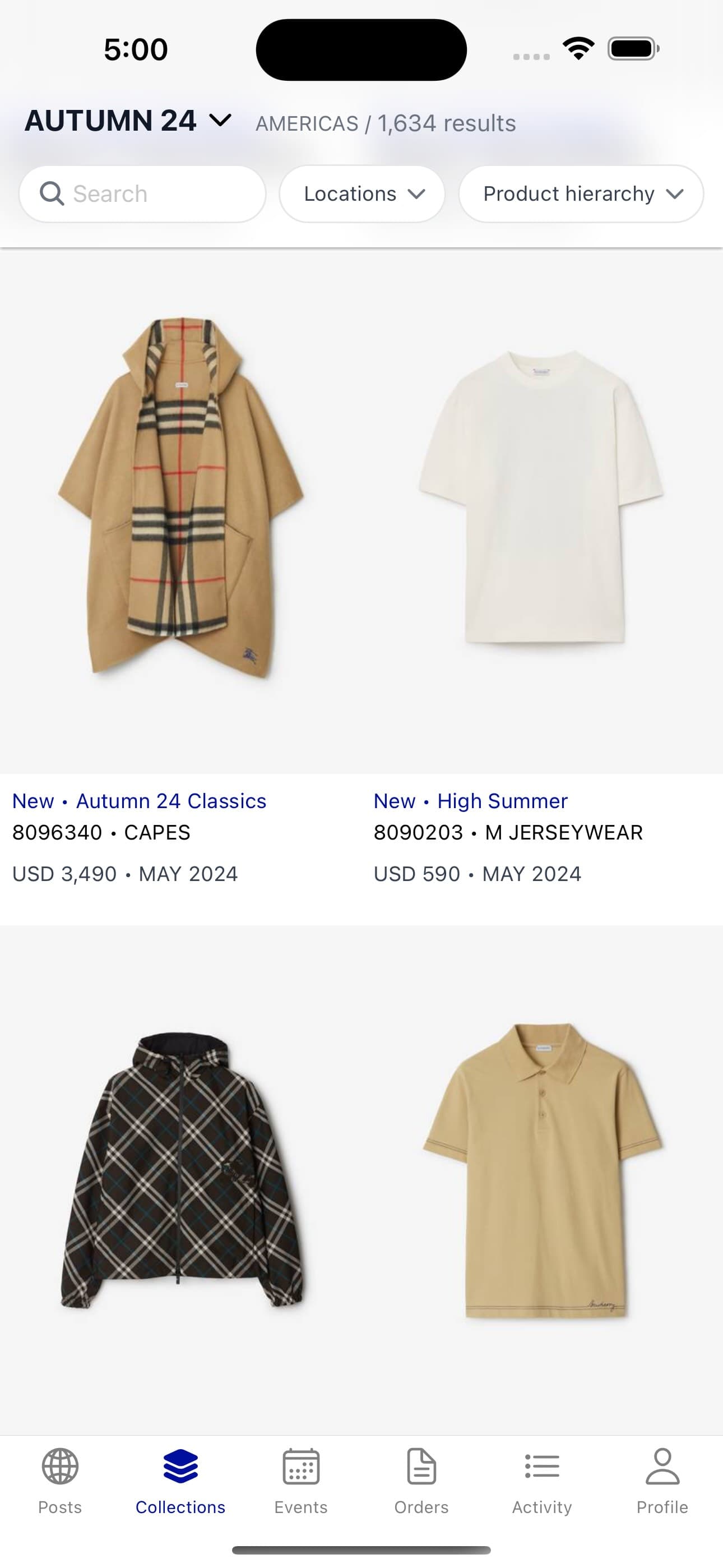This screenshot has height=1568, width=723.
Task: Open the Locations filter dropdown
Action: click(x=362, y=194)
